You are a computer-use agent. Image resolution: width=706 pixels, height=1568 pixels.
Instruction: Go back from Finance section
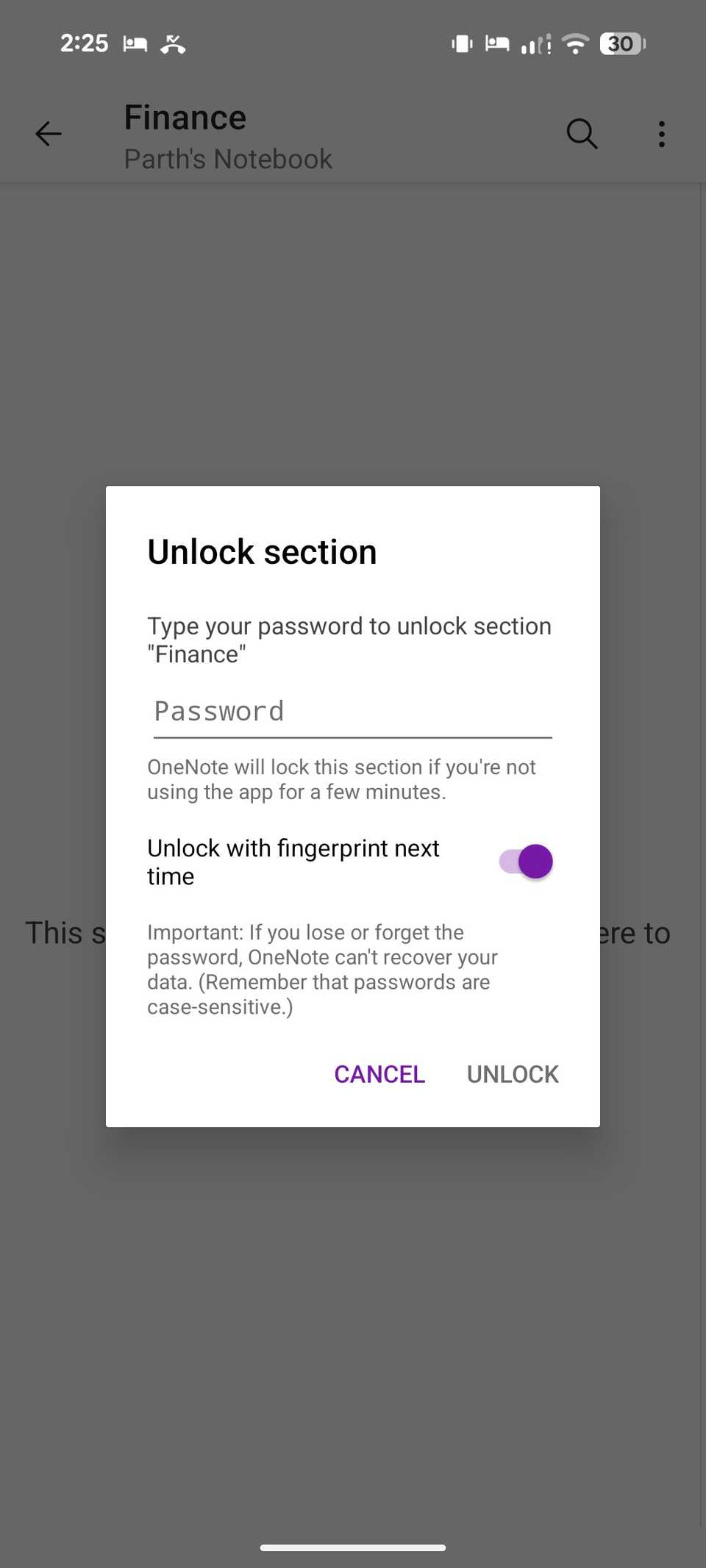[x=49, y=134]
